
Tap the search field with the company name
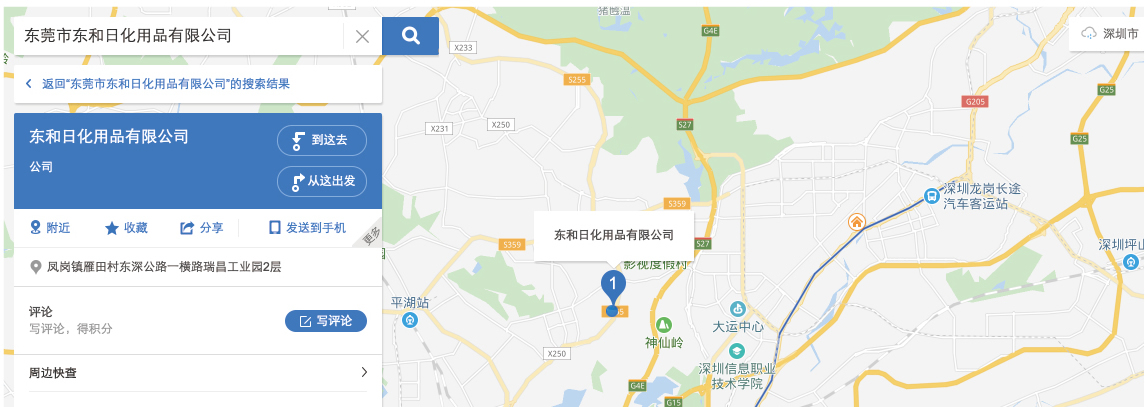tap(180, 36)
